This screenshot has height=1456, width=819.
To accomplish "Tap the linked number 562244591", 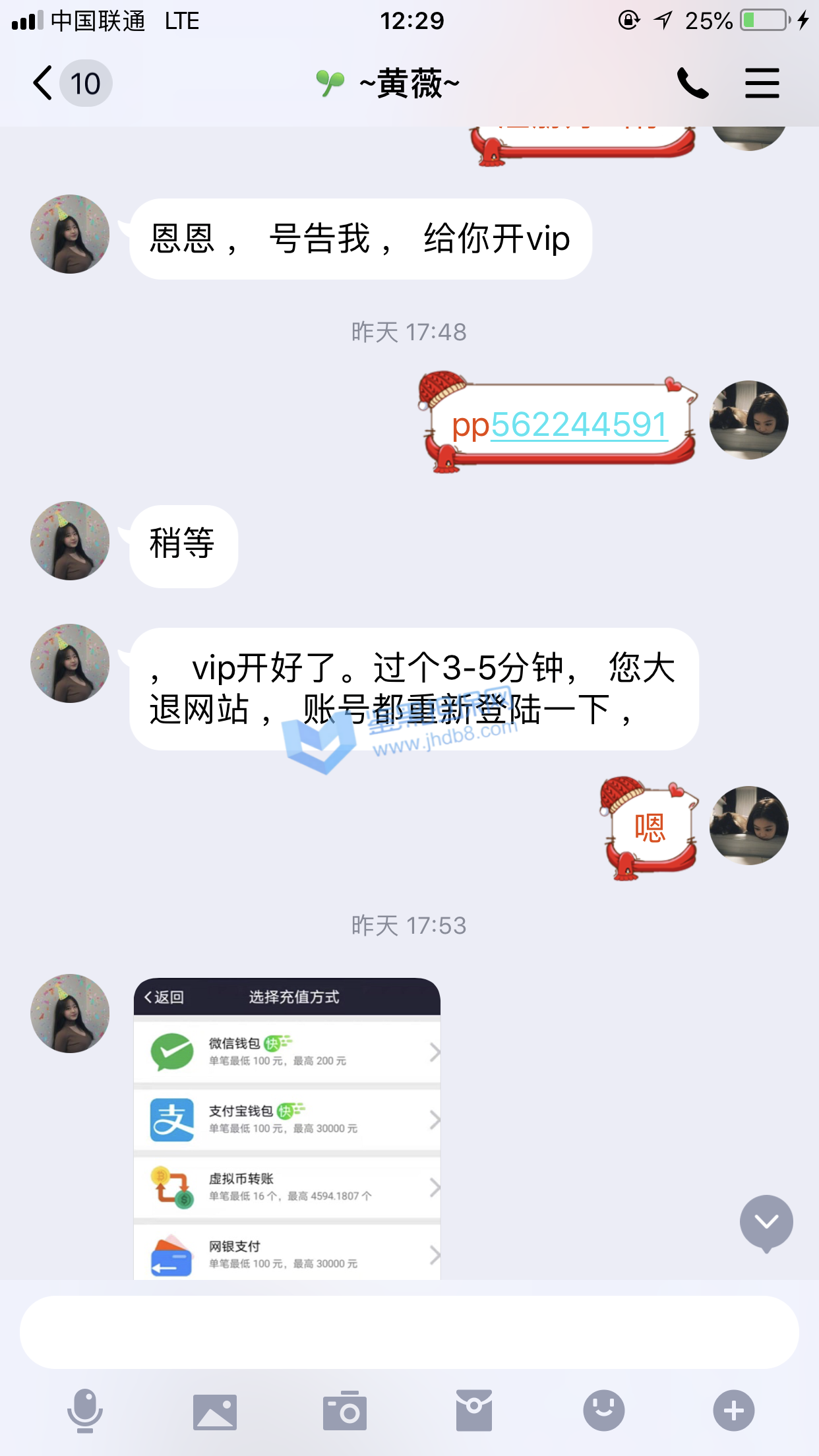I will (x=579, y=425).
